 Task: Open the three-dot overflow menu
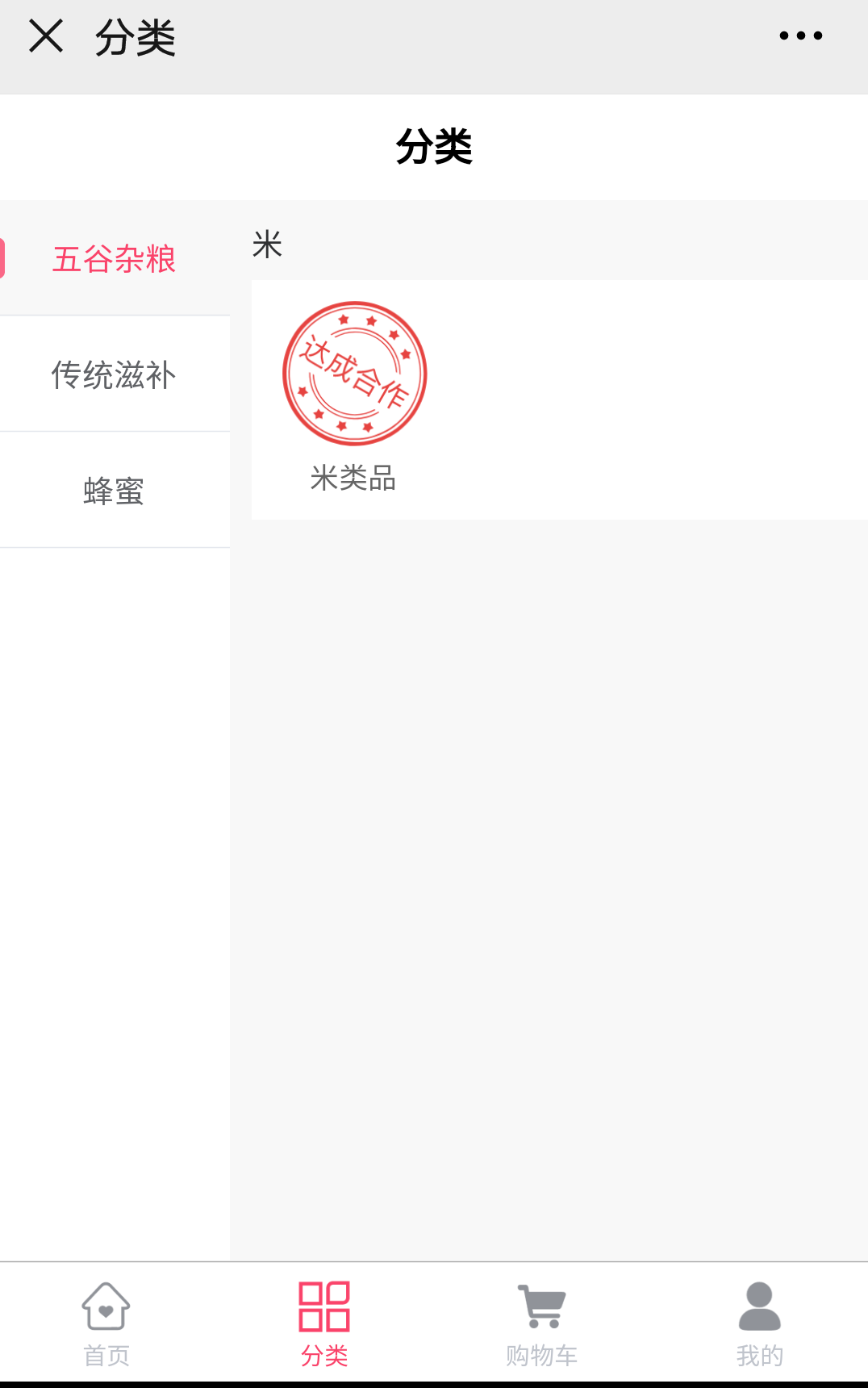coord(800,36)
